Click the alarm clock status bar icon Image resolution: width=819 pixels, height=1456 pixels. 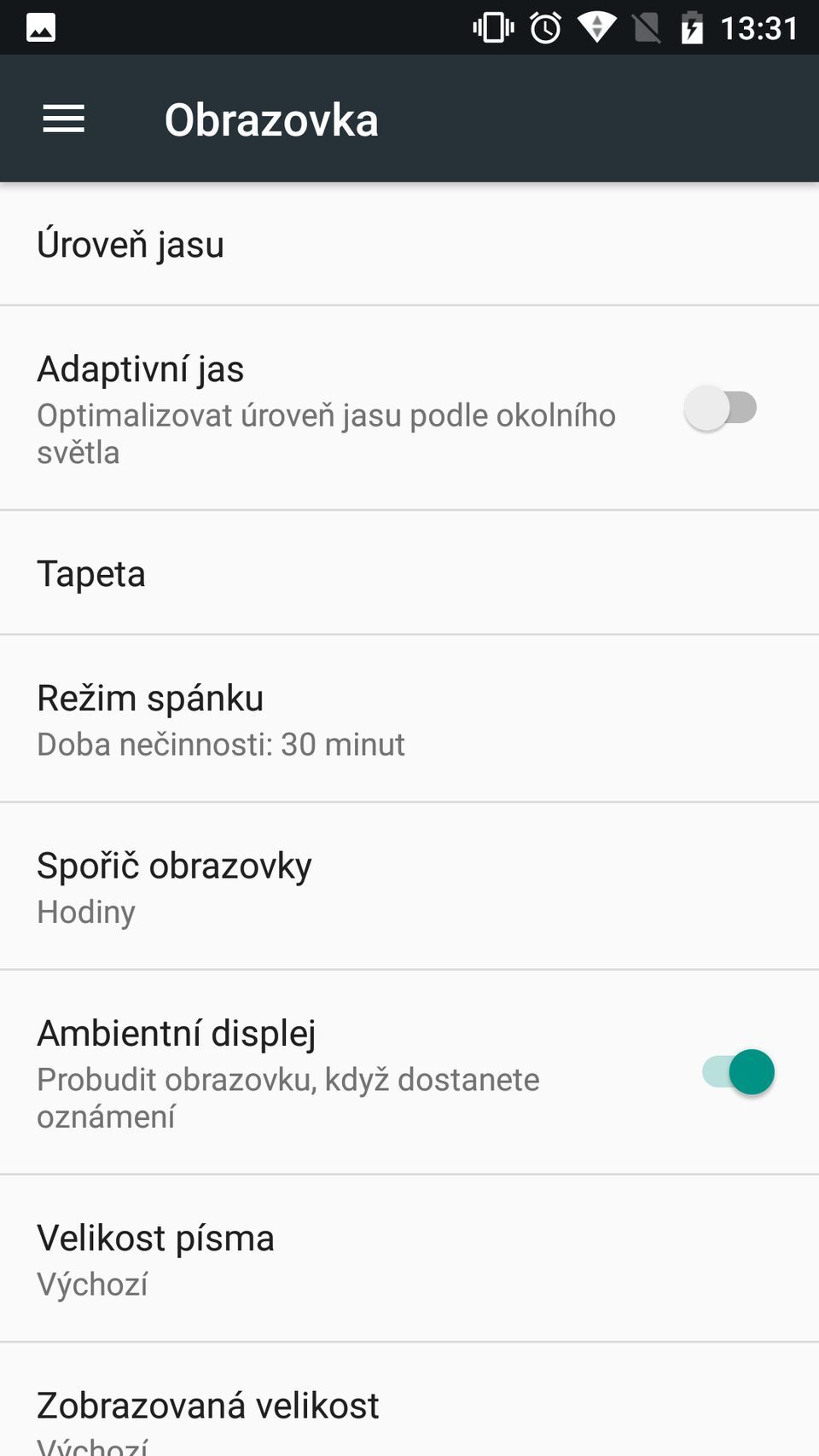(x=543, y=26)
